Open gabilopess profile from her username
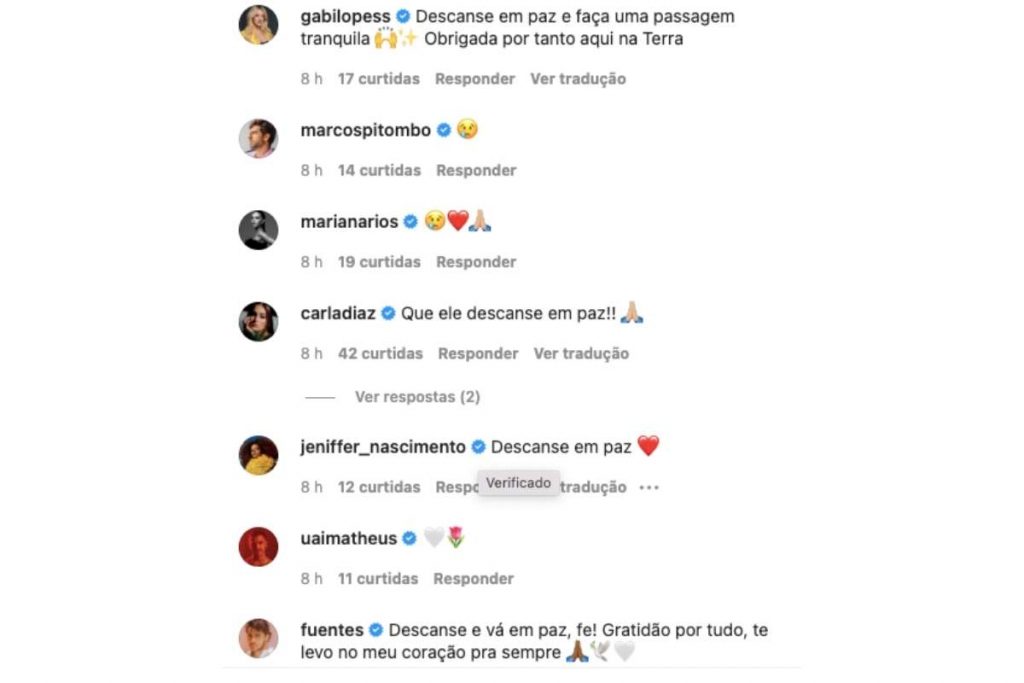Viewport: 1024px width, 683px height. pos(345,17)
